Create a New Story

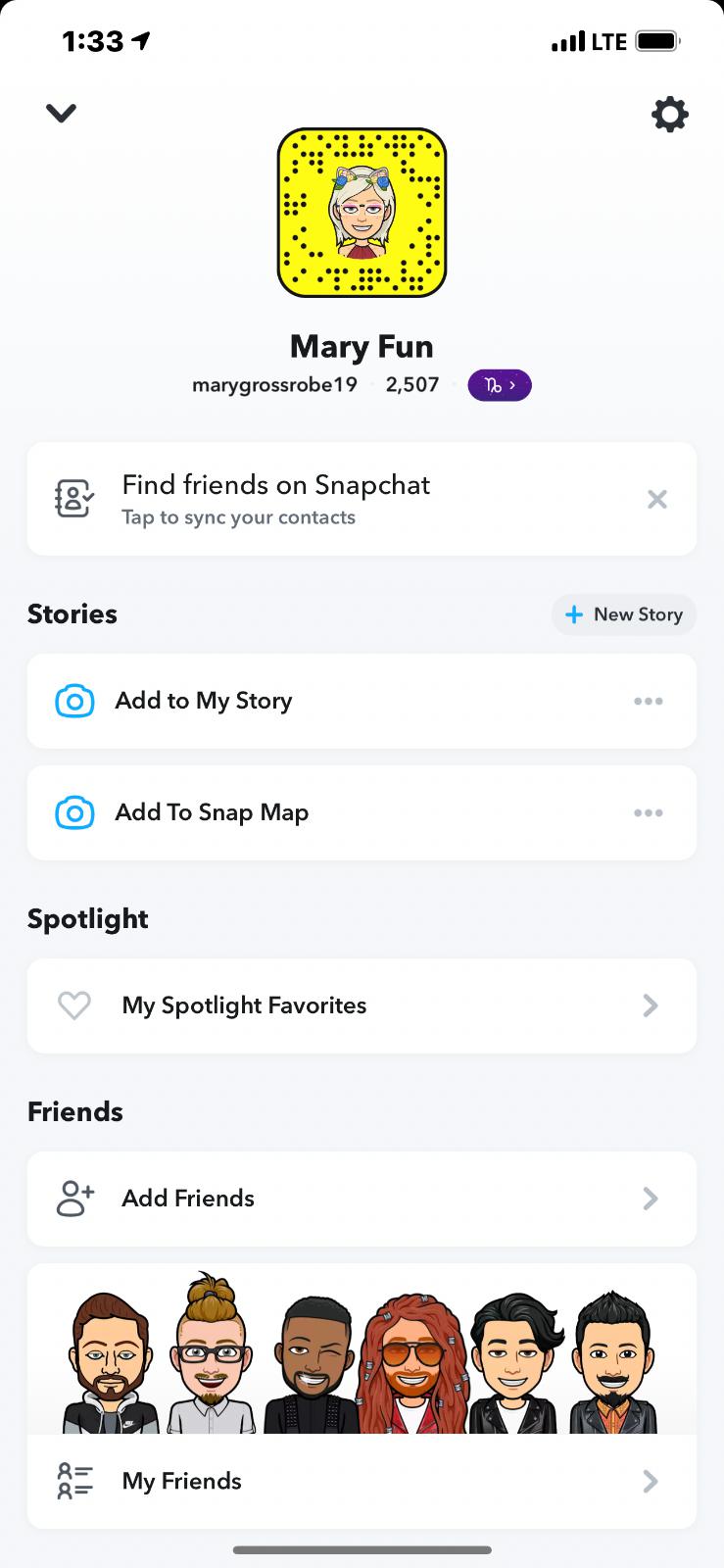point(624,614)
